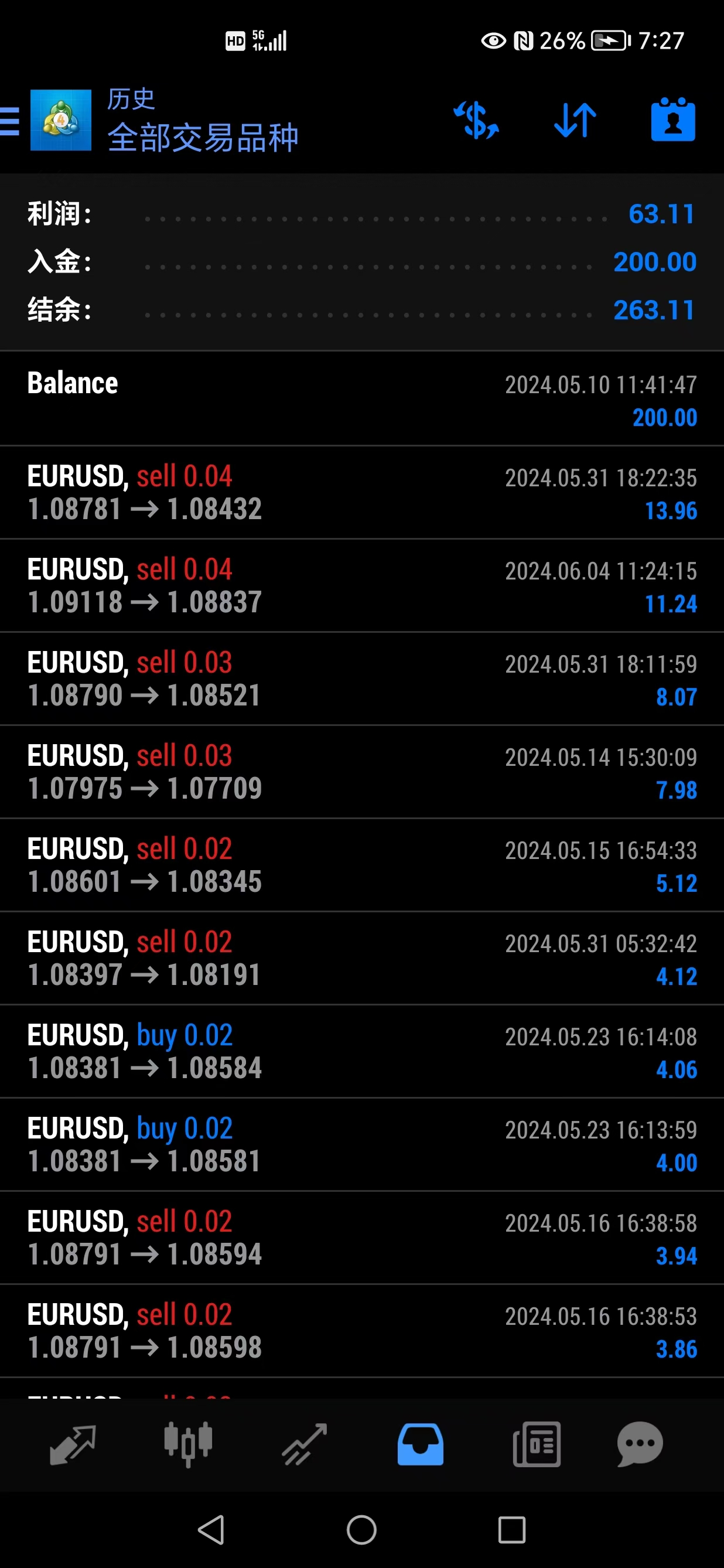Switch to the Chat messages tab
This screenshot has height=1568, width=724.
click(640, 1444)
